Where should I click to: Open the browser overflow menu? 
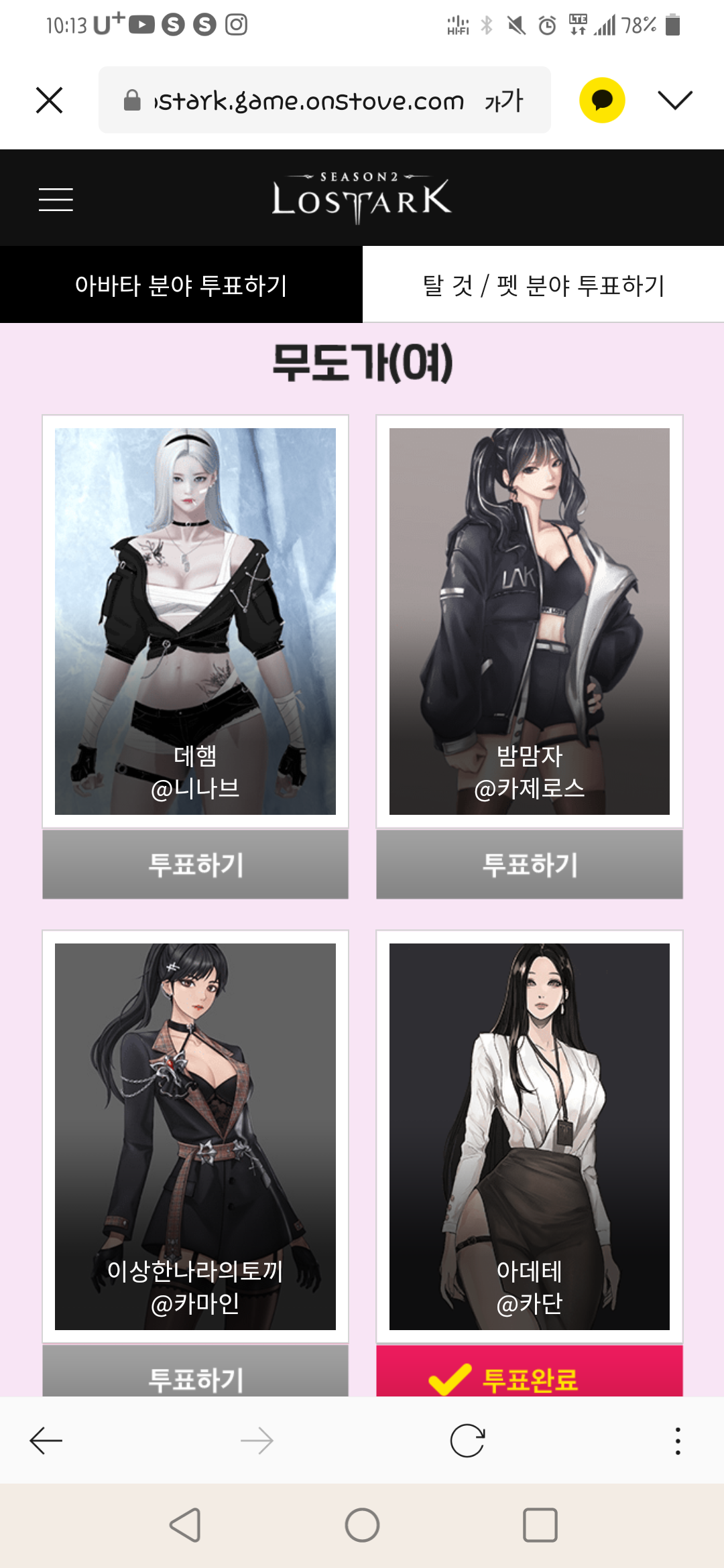click(678, 1440)
